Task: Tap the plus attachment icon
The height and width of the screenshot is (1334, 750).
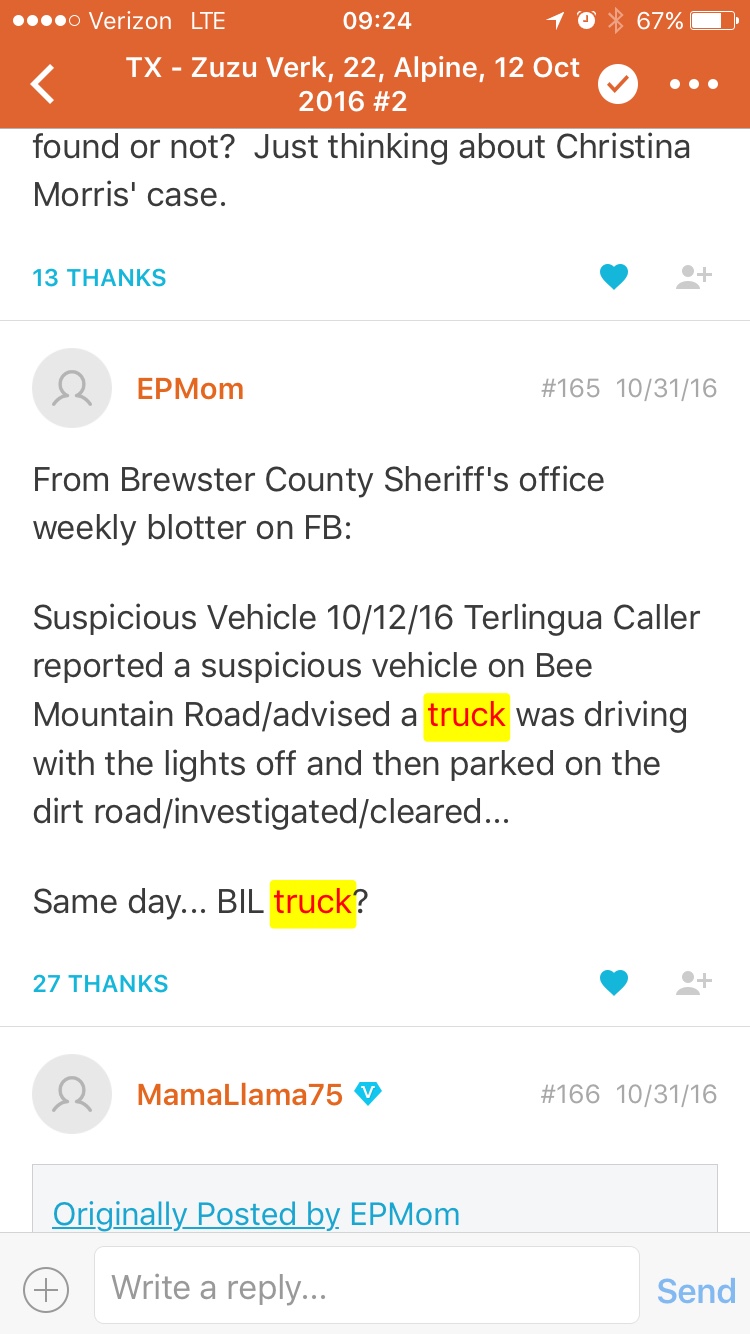Action: (45, 1289)
